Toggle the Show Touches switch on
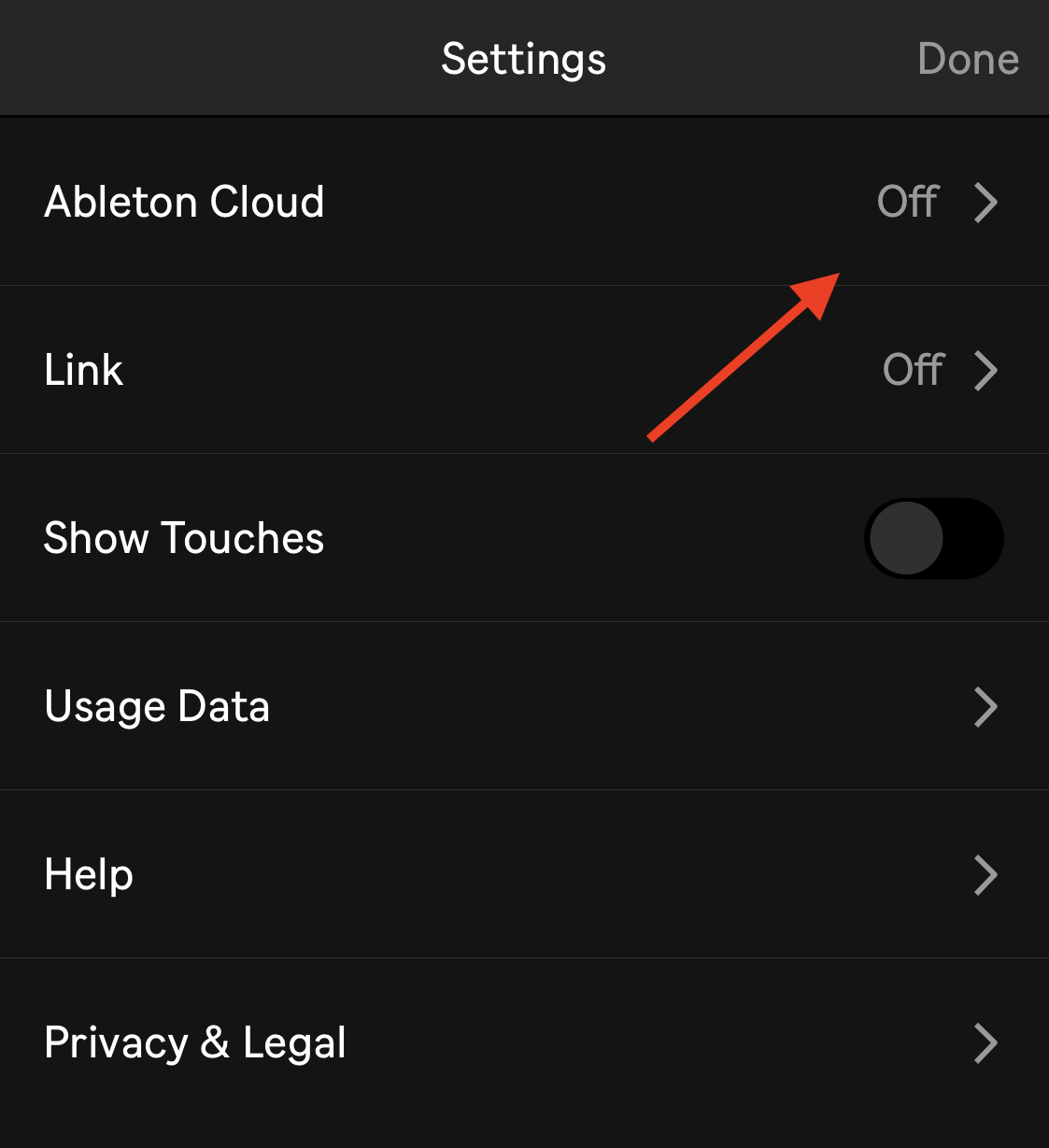The height and width of the screenshot is (1148, 1049). pos(934,538)
